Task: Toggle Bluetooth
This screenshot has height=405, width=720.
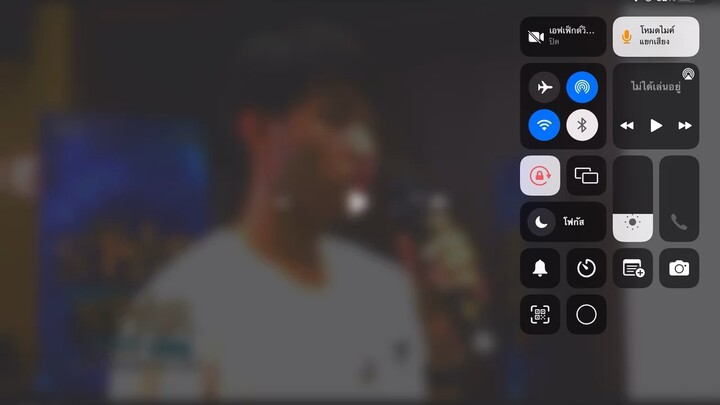Action: (582, 125)
